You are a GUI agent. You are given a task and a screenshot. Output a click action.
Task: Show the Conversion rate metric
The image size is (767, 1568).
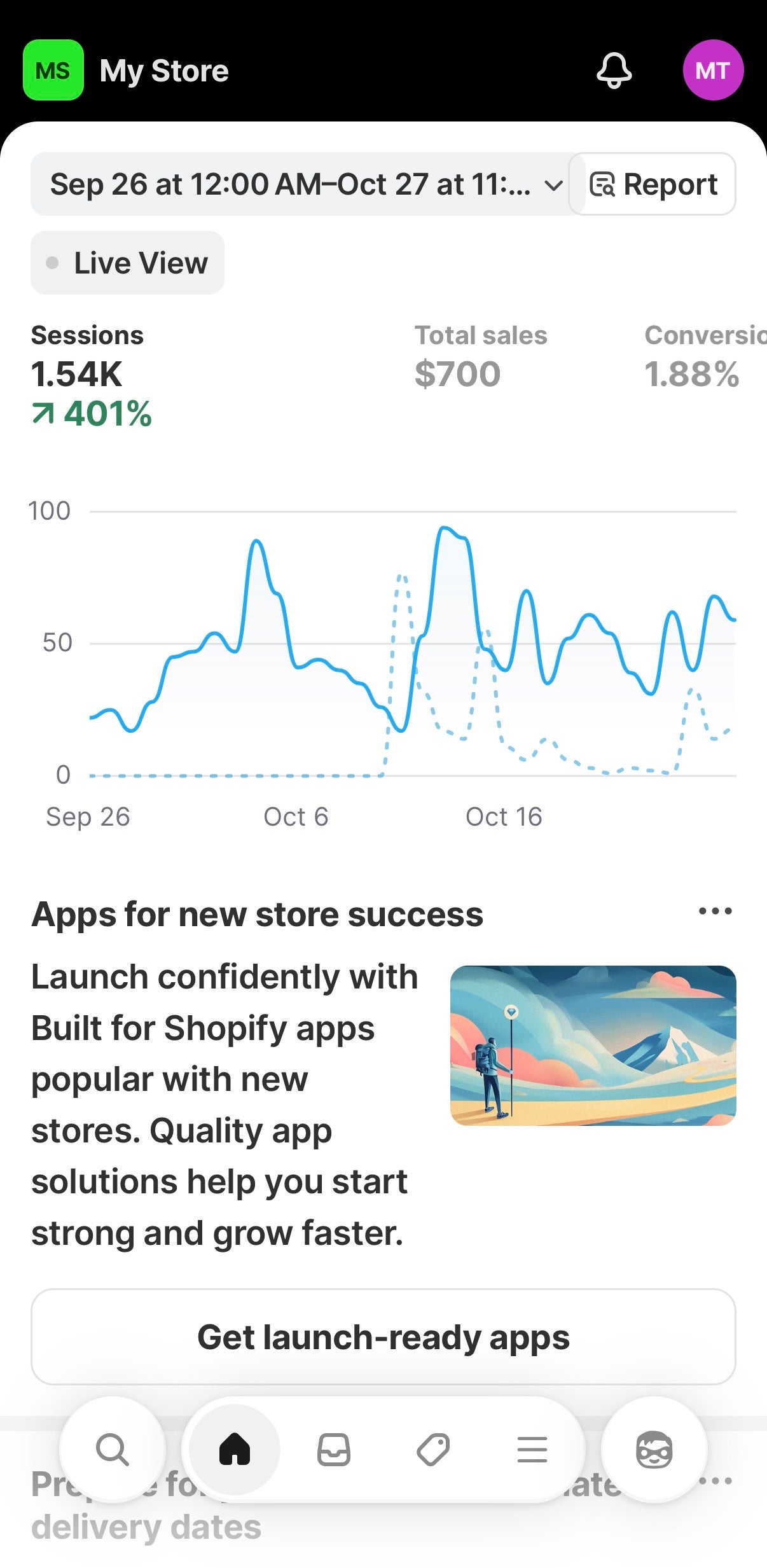pyautogui.click(x=700, y=356)
